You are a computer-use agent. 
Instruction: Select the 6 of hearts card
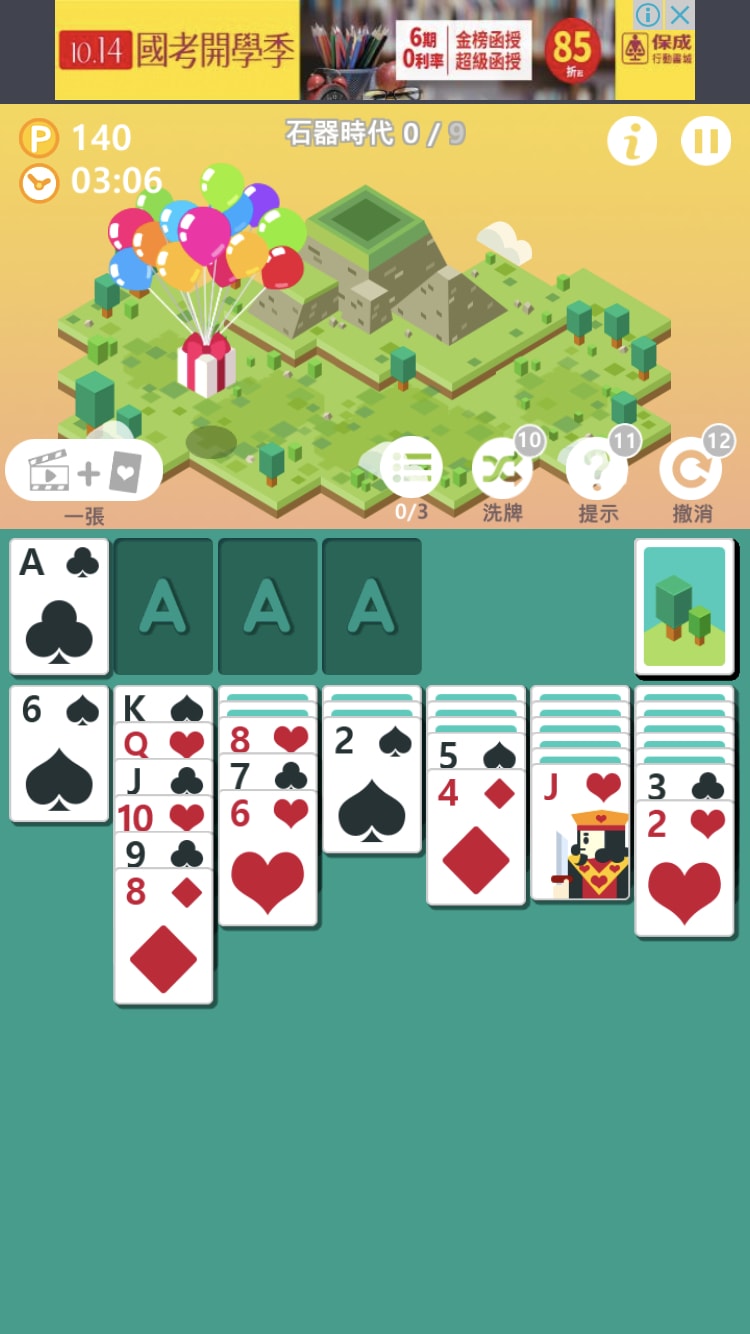pos(267,860)
